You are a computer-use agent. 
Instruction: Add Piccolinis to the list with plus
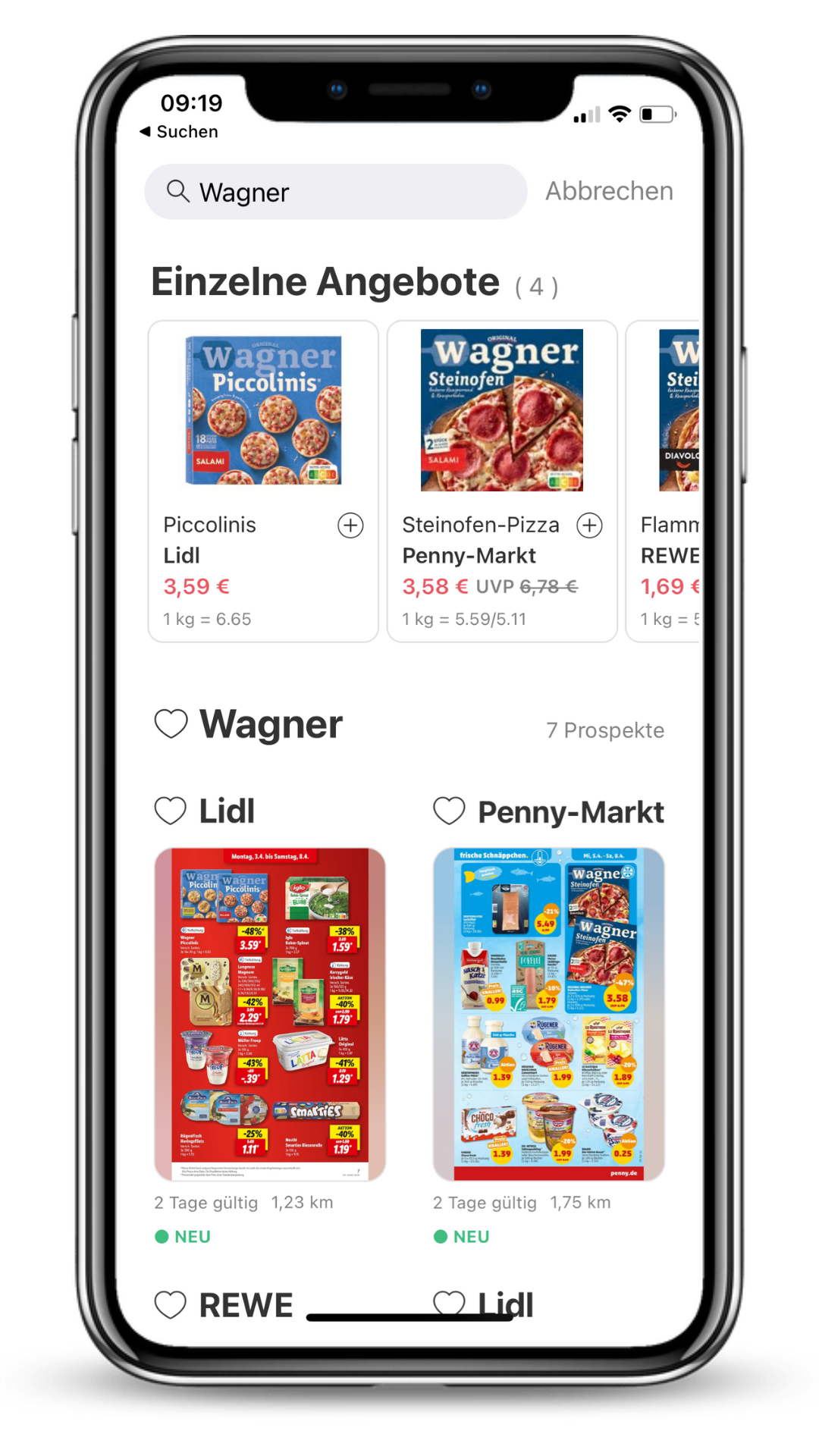(x=350, y=525)
